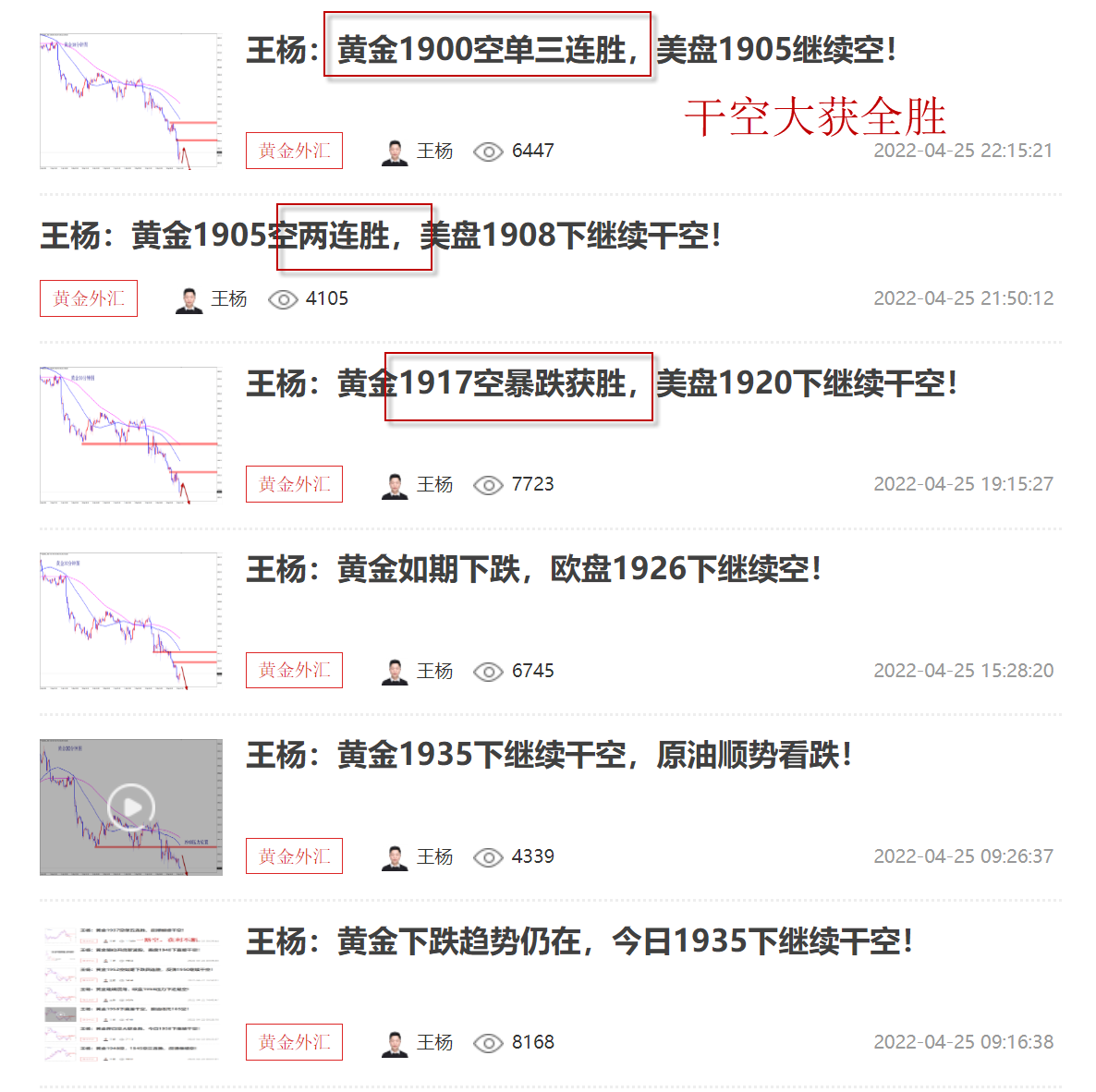Open article 黄金下跌趋势仍在
Image resolution: width=1096 pixels, height=1092 pixels.
click(578, 941)
